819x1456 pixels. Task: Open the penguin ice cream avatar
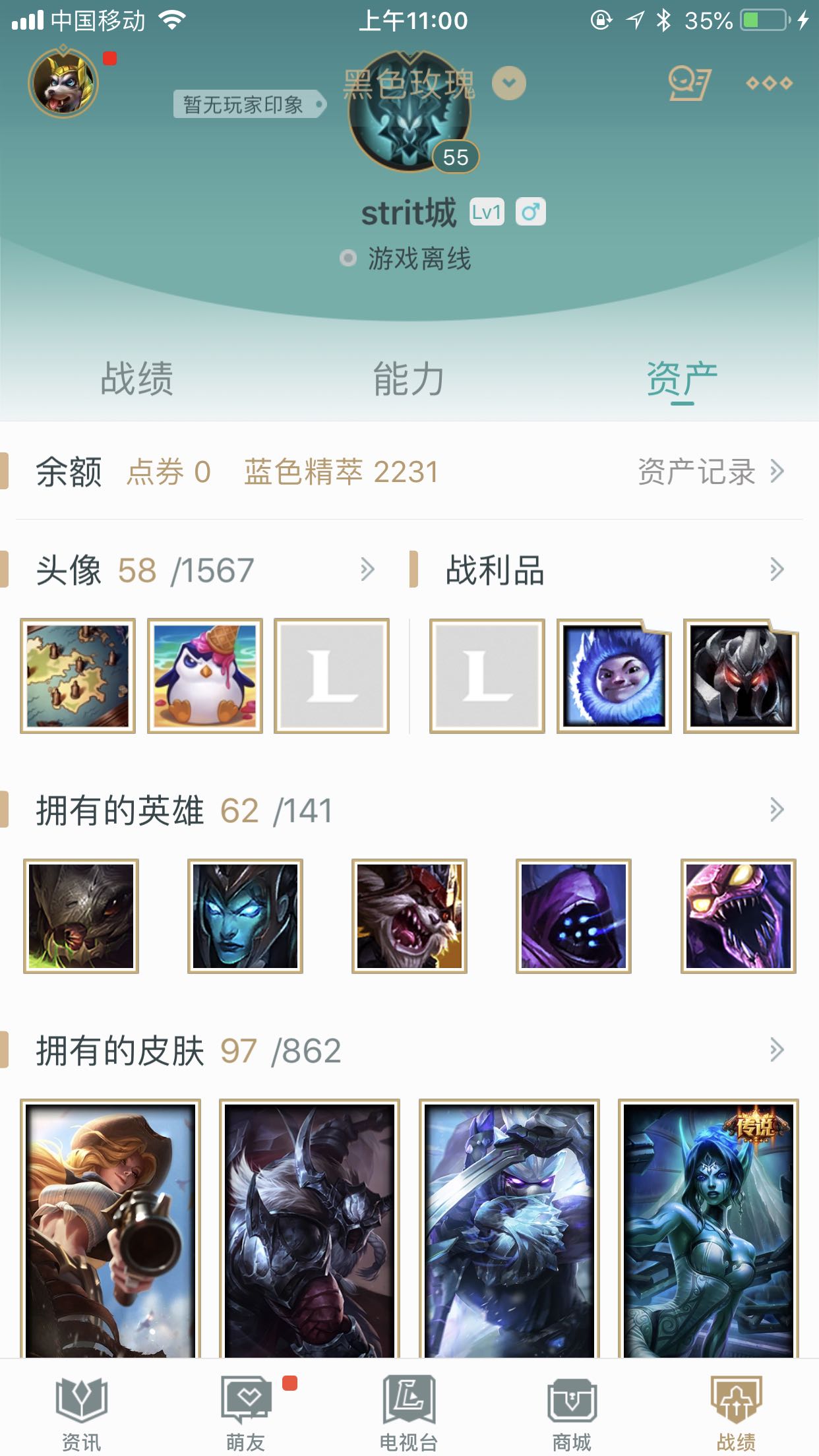[x=205, y=676]
